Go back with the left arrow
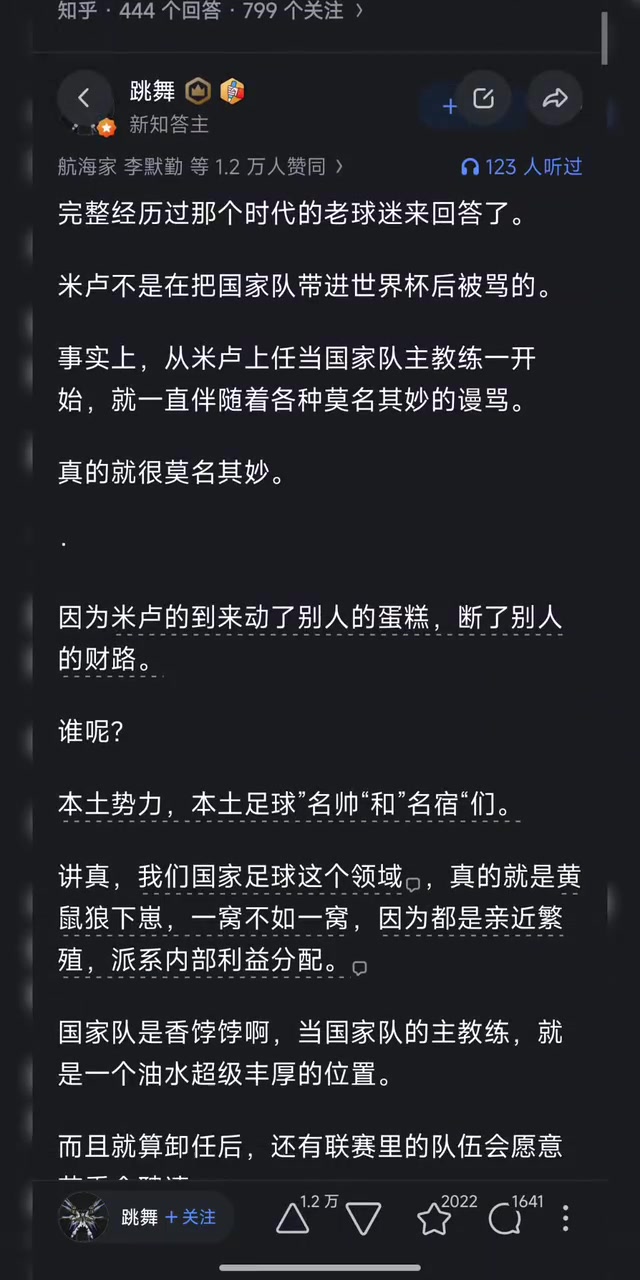Image resolution: width=640 pixels, height=1280 pixels. pyautogui.click(x=84, y=98)
